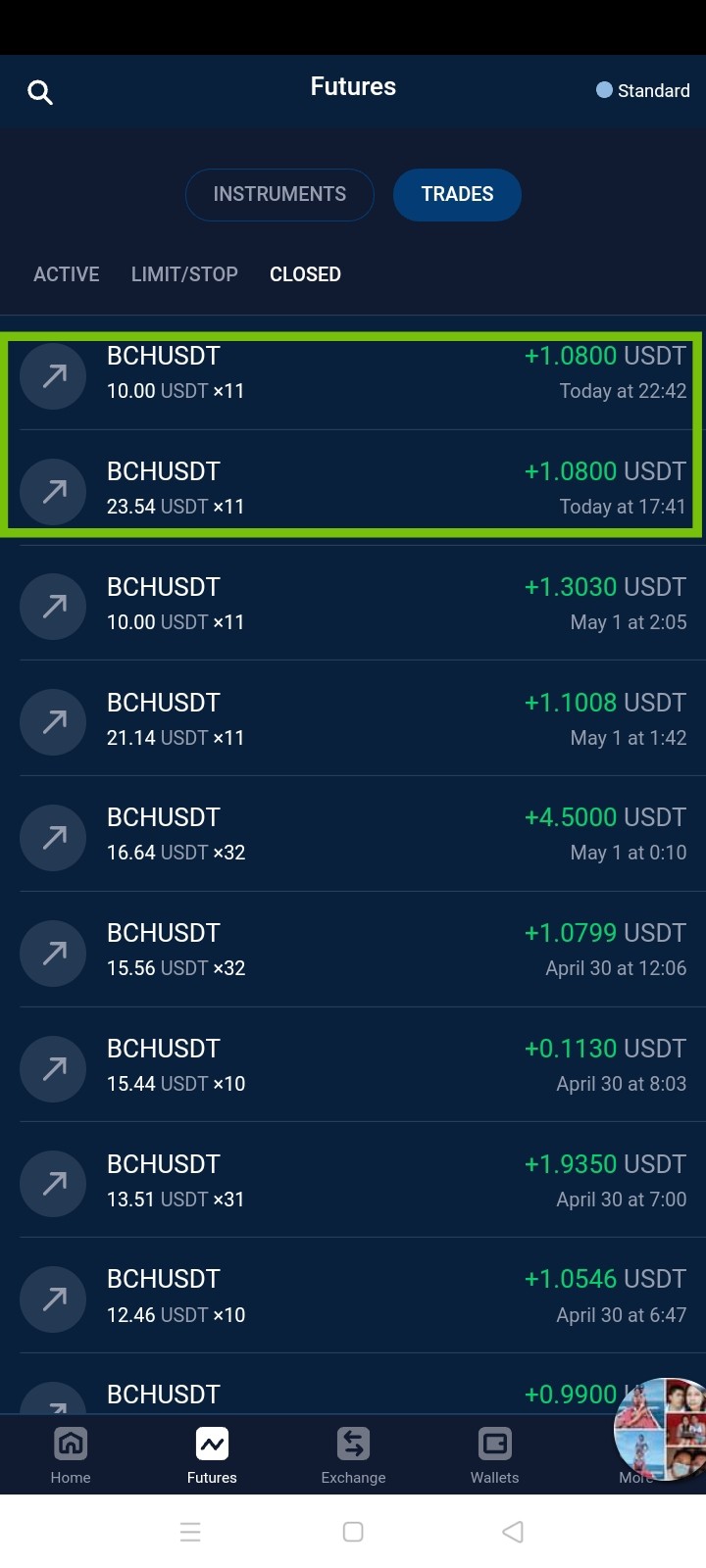The width and height of the screenshot is (706, 1568).
Task: Tap the Standard account mode selector
Action: (x=643, y=90)
